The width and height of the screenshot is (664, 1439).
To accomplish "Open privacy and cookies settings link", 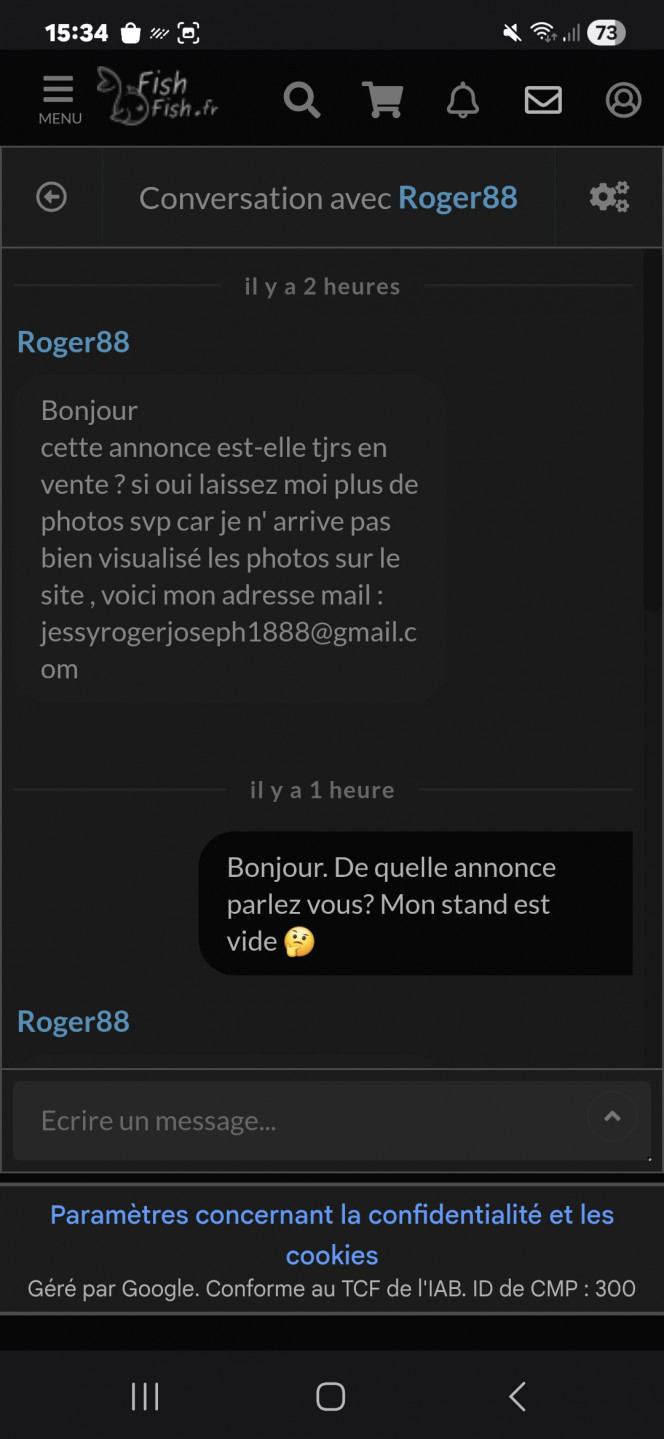I will (x=332, y=1234).
